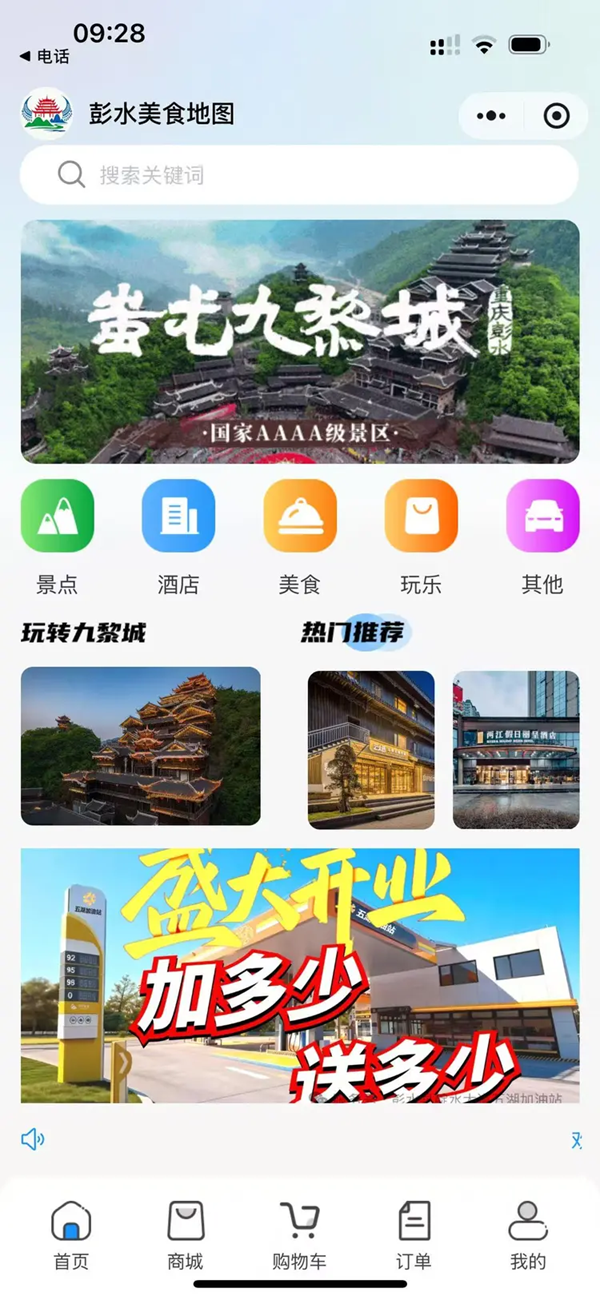The image size is (600, 1300).
Task: Open the 其他 category
Action: [x=542, y=516]
